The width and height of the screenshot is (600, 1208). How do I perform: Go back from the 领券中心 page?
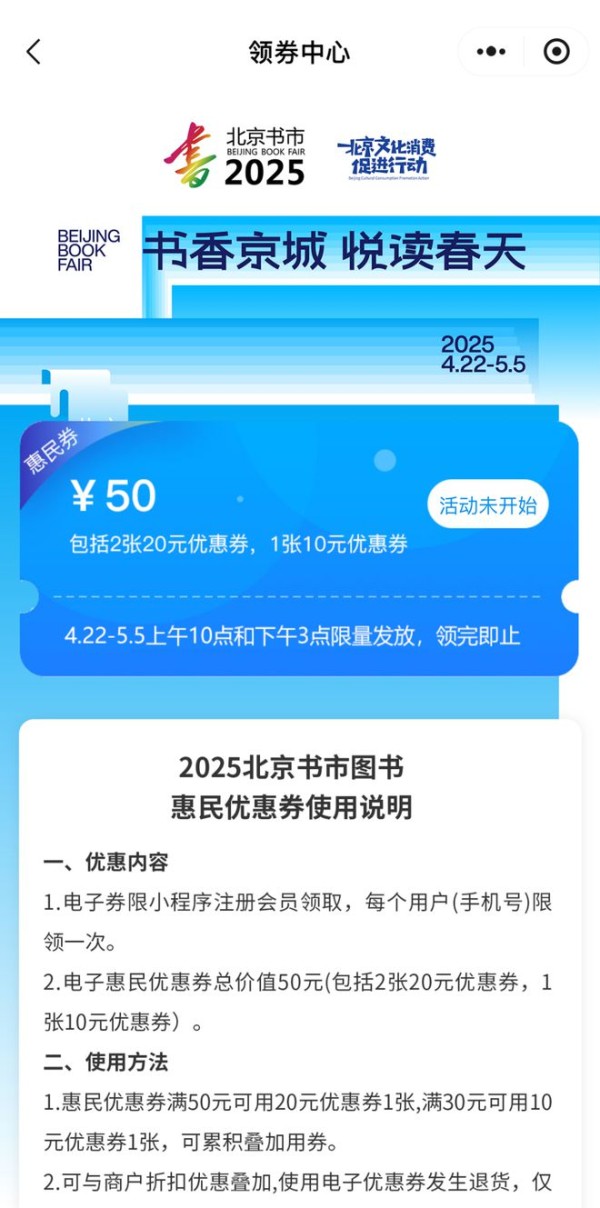pyautogui.click(x=34, y=52)
